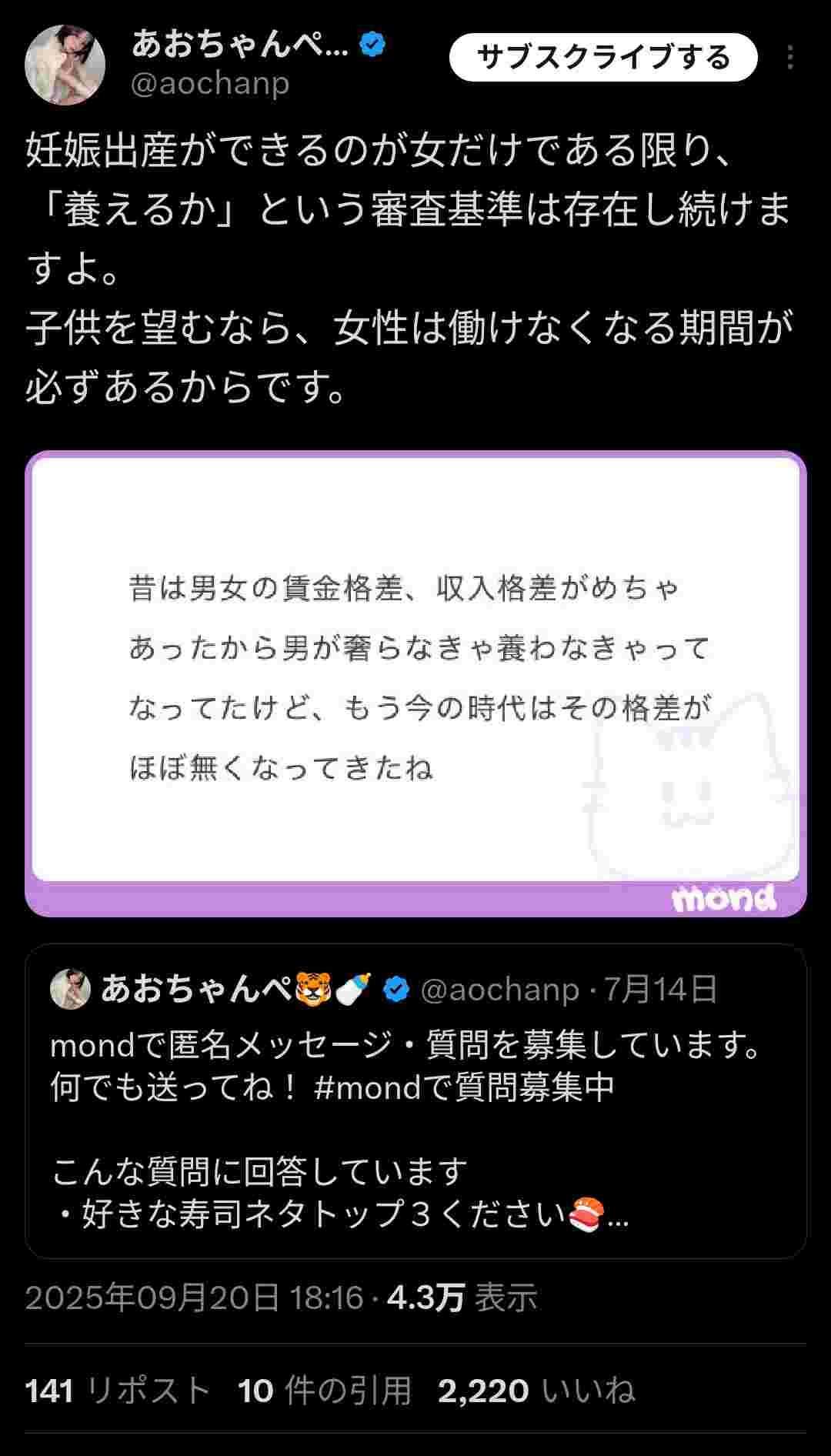This screenshot has height=1456, width=831.
Task: Open the author's profile picture
Action: [x=65, y=65]
